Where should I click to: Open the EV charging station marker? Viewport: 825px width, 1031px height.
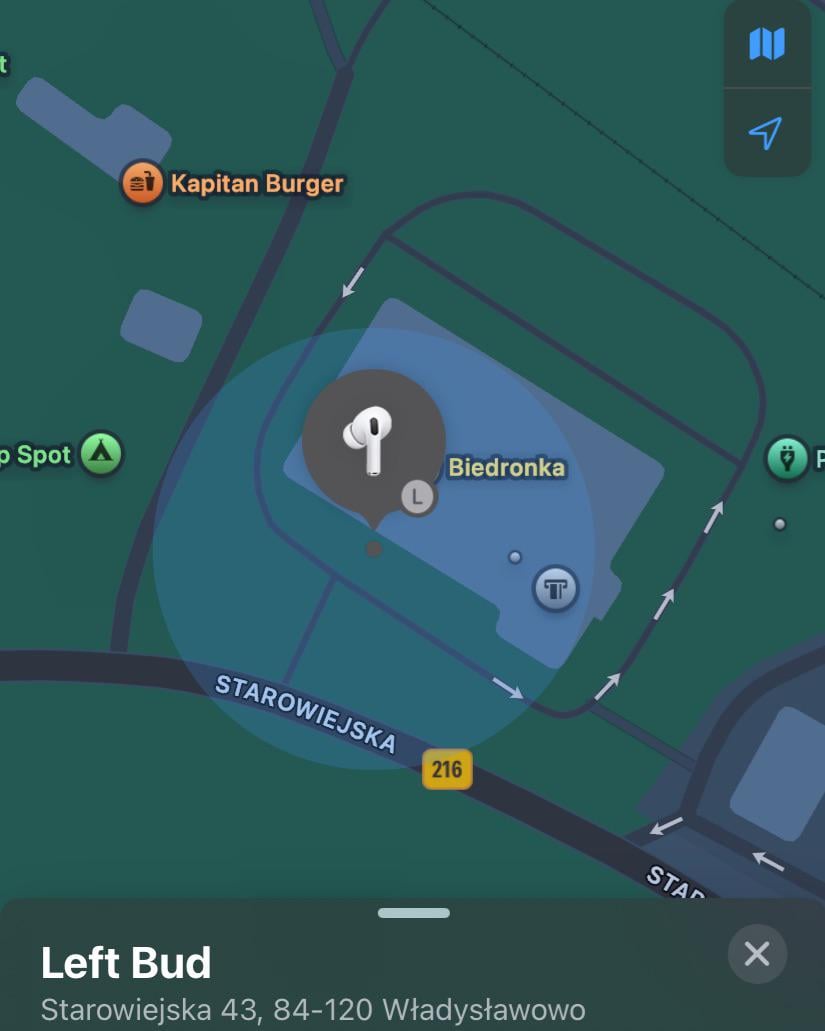click(x=787, y=458)
